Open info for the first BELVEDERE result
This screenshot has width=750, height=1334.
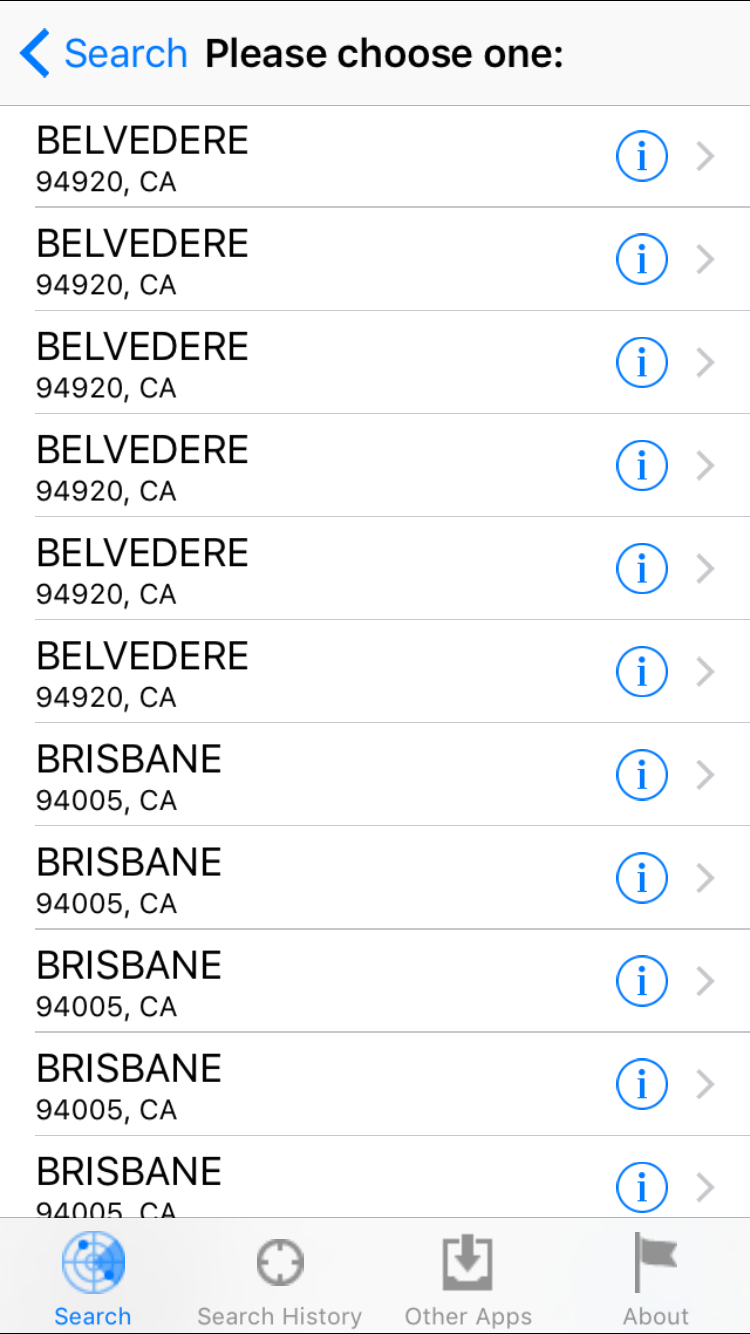tap(641, 156)
